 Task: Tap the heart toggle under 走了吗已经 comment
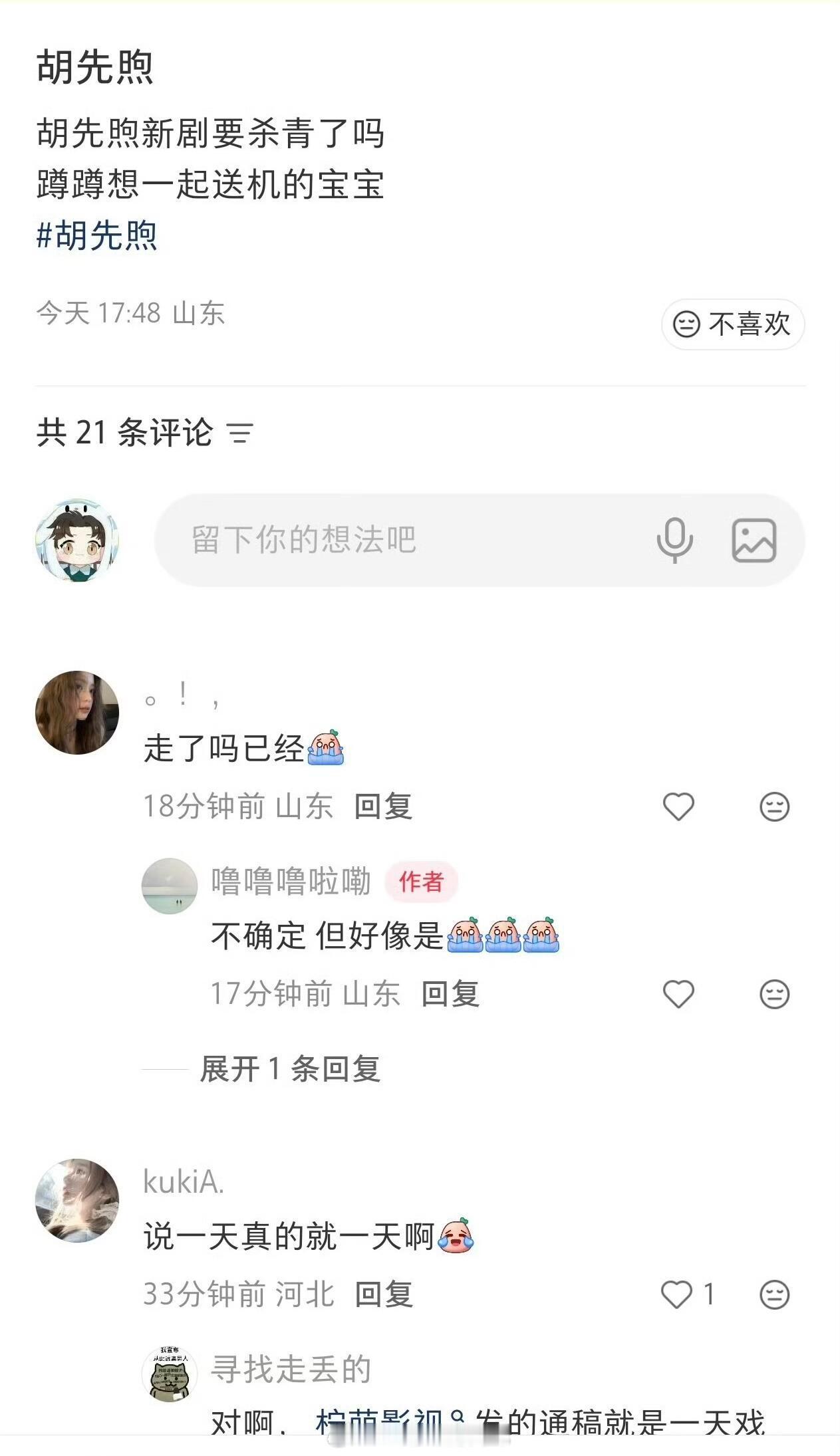tap(677, 808)
